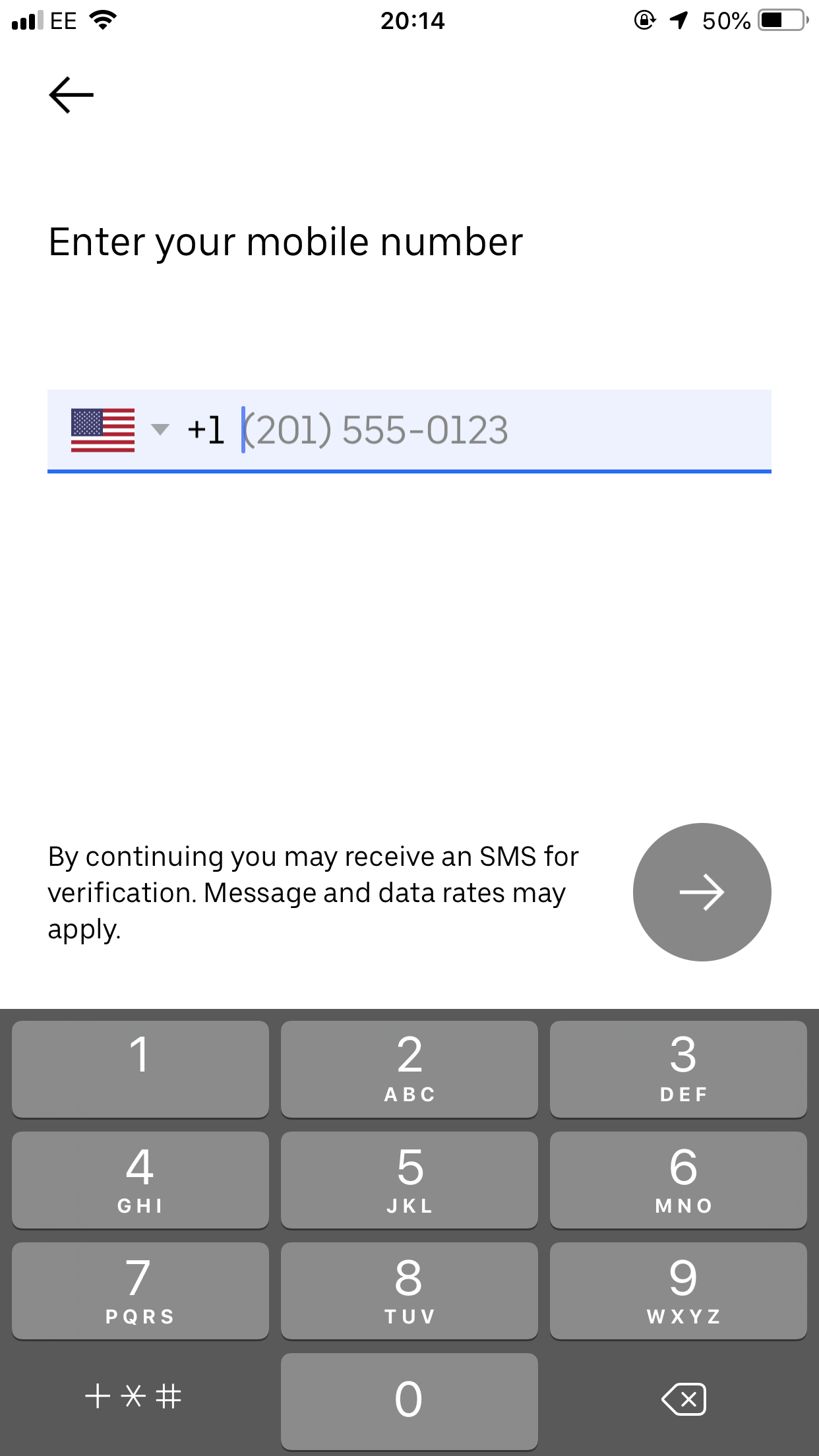Open the country code flag dropdown
Viewport: 819px width, 1456px height.
(x=119, y=431)
